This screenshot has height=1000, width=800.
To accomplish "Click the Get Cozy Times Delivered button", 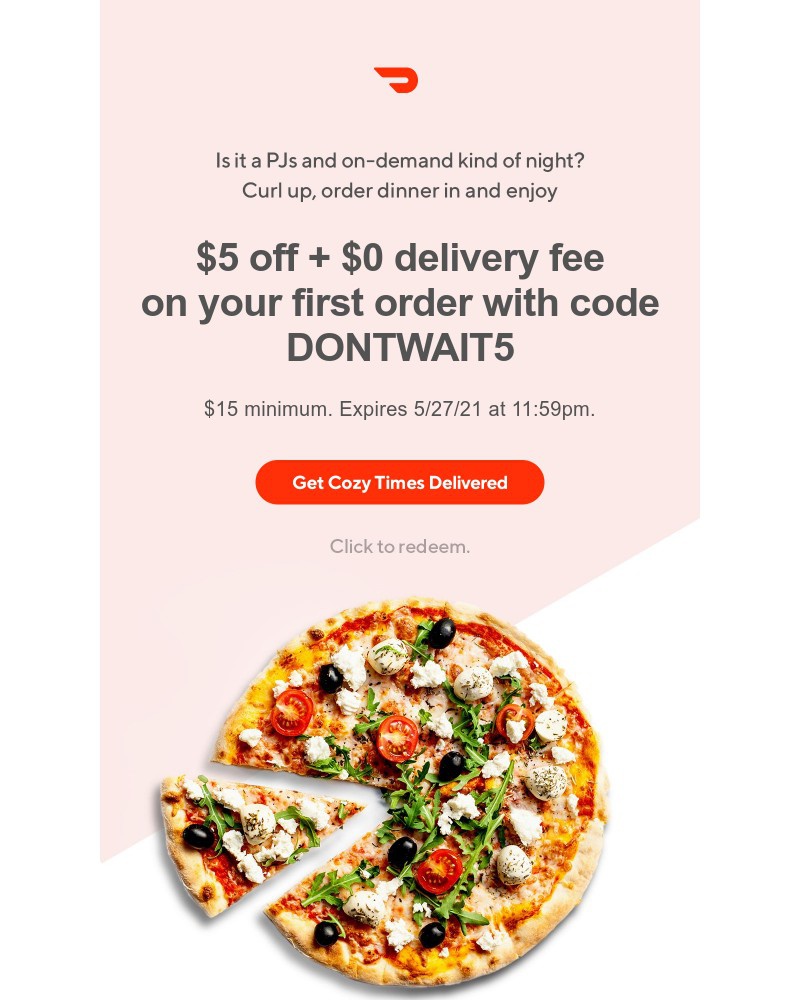I will pos(400,482).
